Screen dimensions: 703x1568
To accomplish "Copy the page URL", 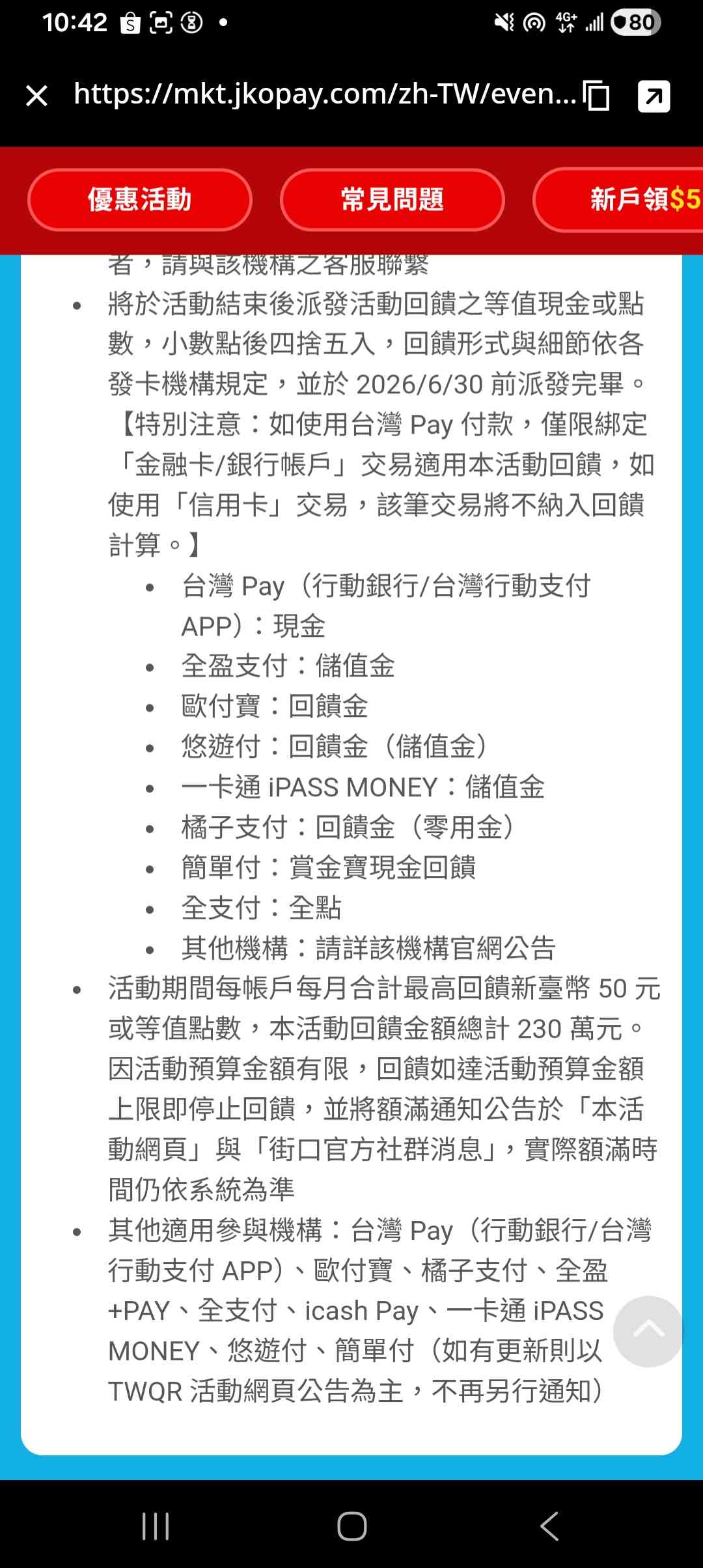I will coord(596,96).
